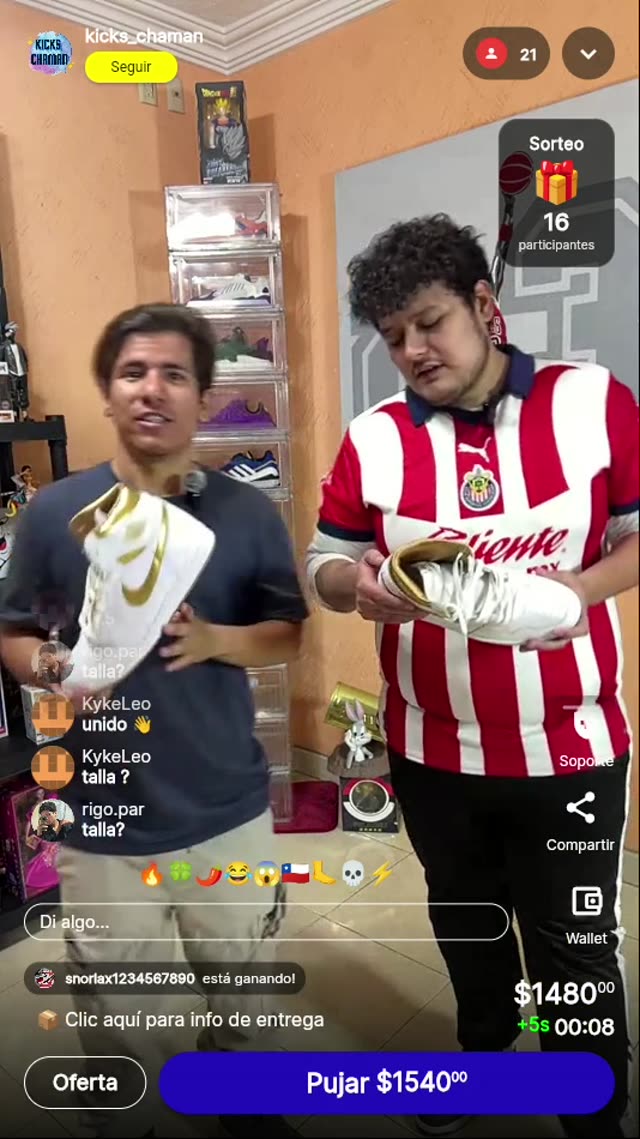640x1139 pixels.
Task: Tap the Oferta button
Action: [85, 1082]
